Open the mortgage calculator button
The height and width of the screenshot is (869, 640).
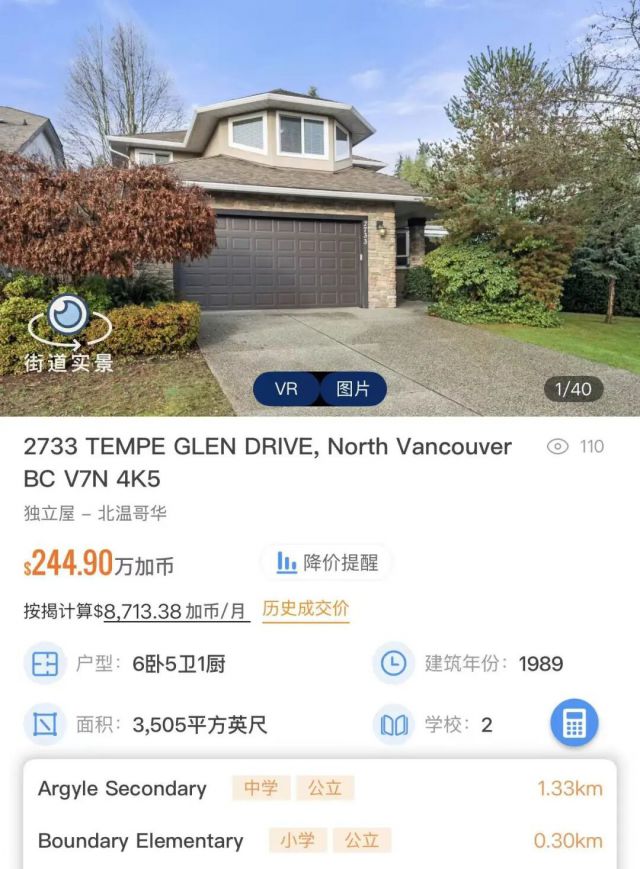pyautogui.click(x=574, y=723)
